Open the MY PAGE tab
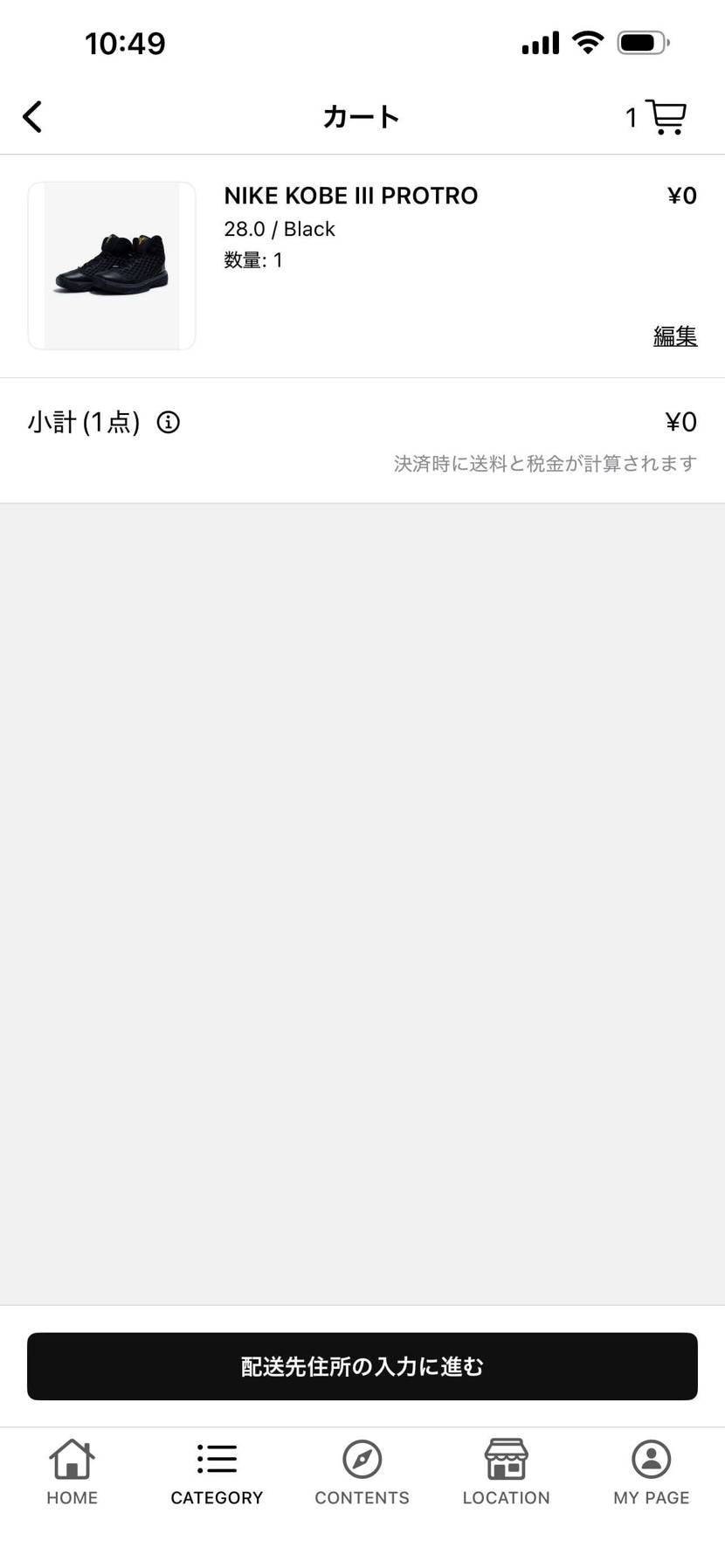 pyautogui.click(x=652, y=1472)
